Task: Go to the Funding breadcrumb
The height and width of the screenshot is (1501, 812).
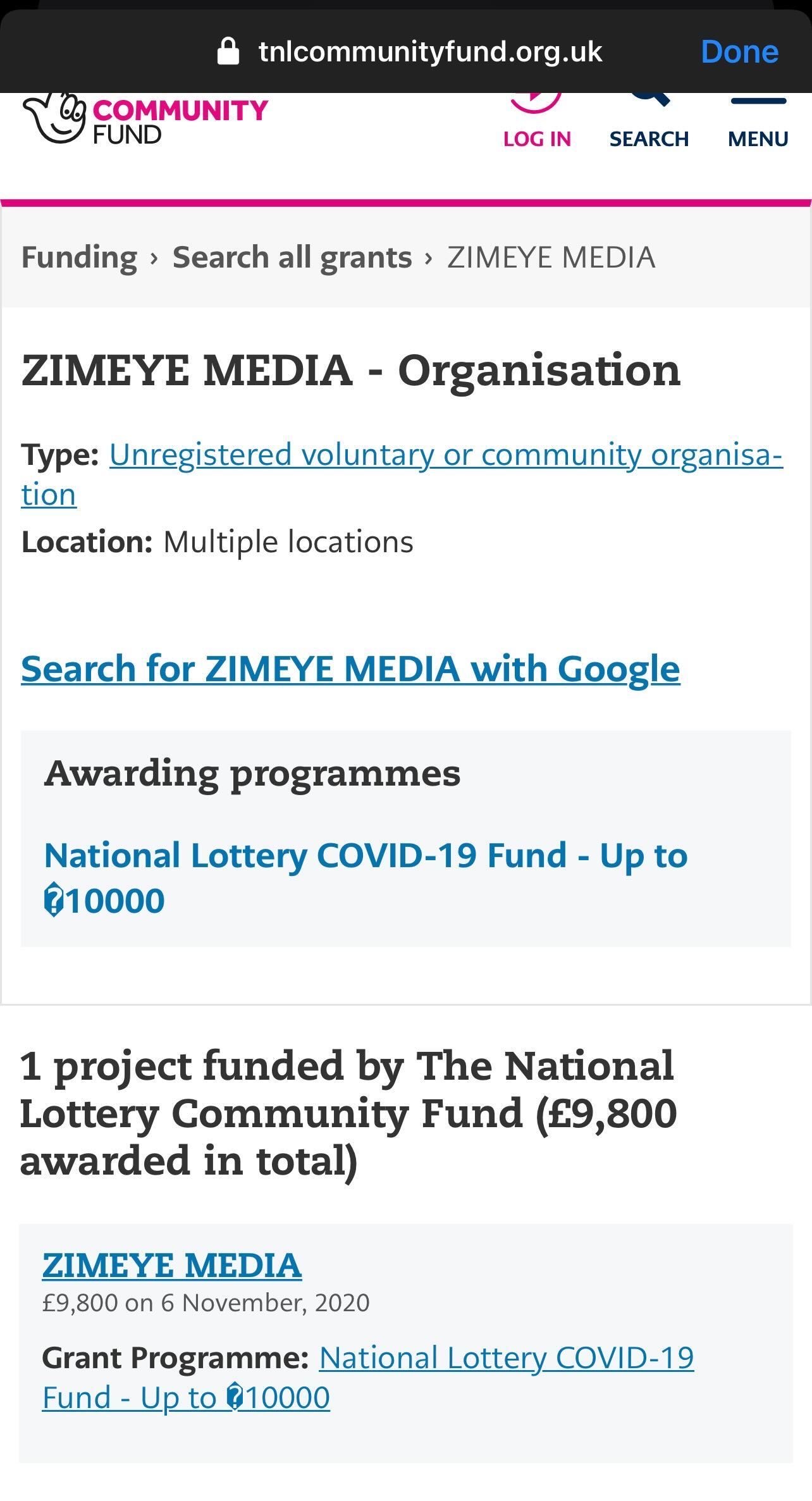Action: click(79, 257)
